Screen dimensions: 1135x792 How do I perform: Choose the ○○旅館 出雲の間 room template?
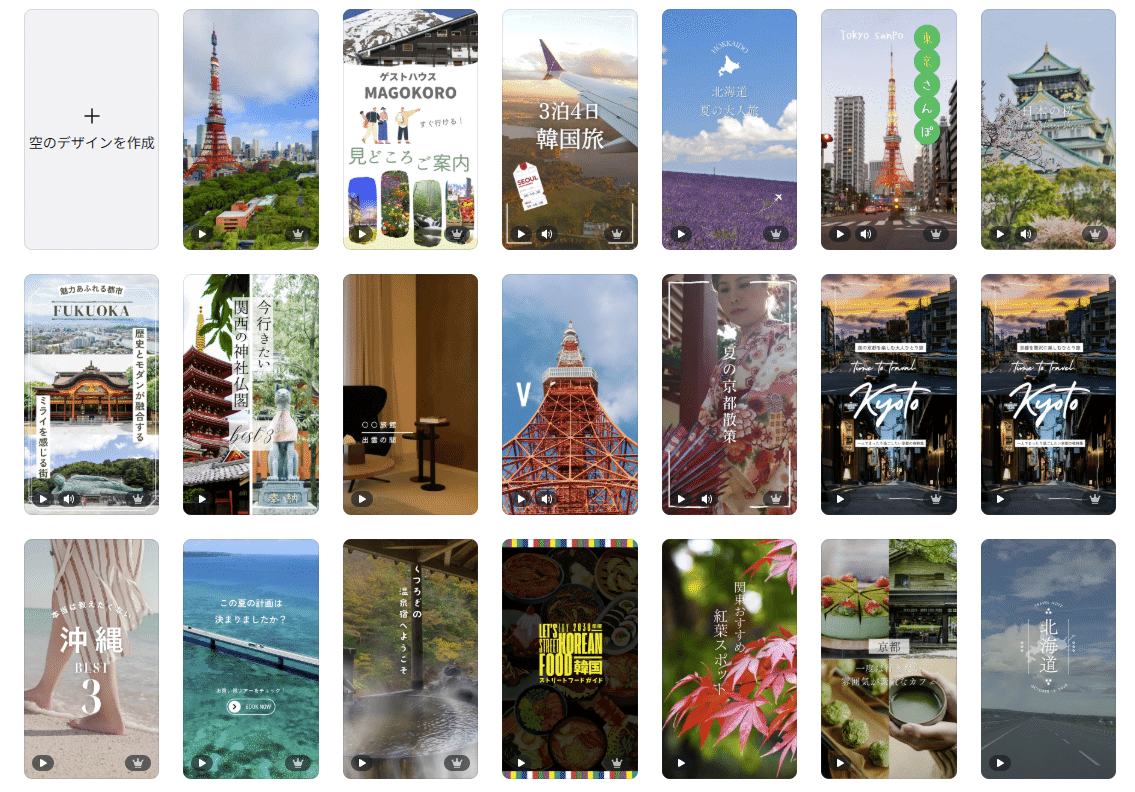point(410,394)
